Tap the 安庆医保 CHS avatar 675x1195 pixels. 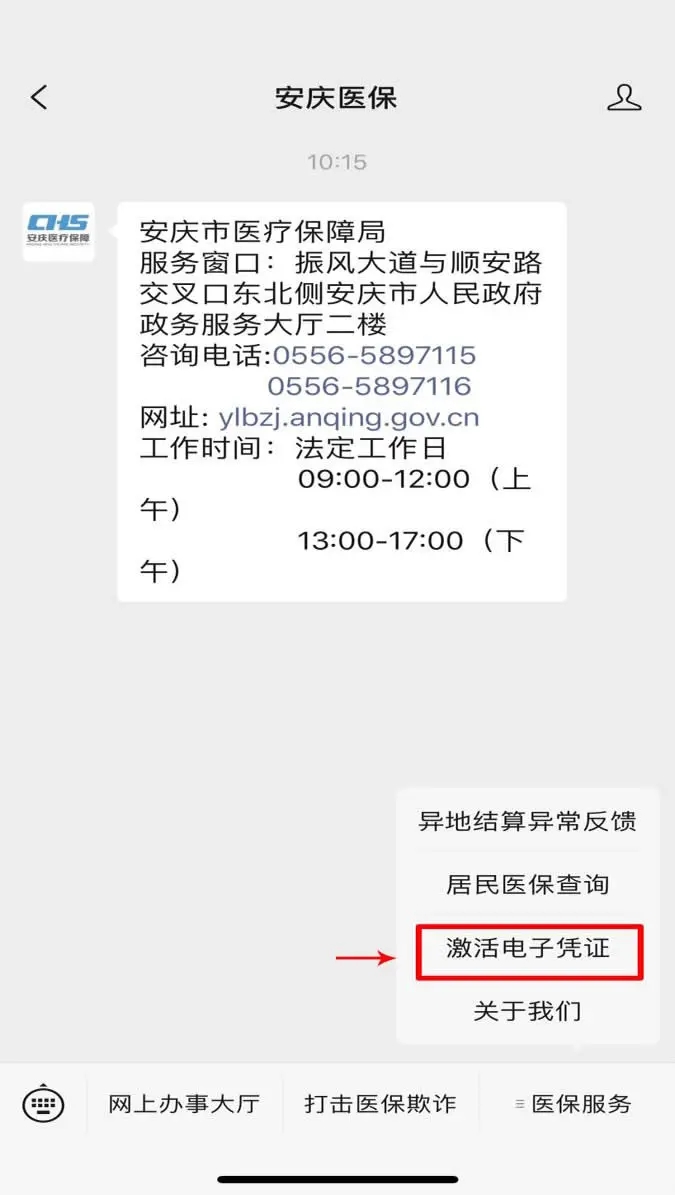coord(59,232)
